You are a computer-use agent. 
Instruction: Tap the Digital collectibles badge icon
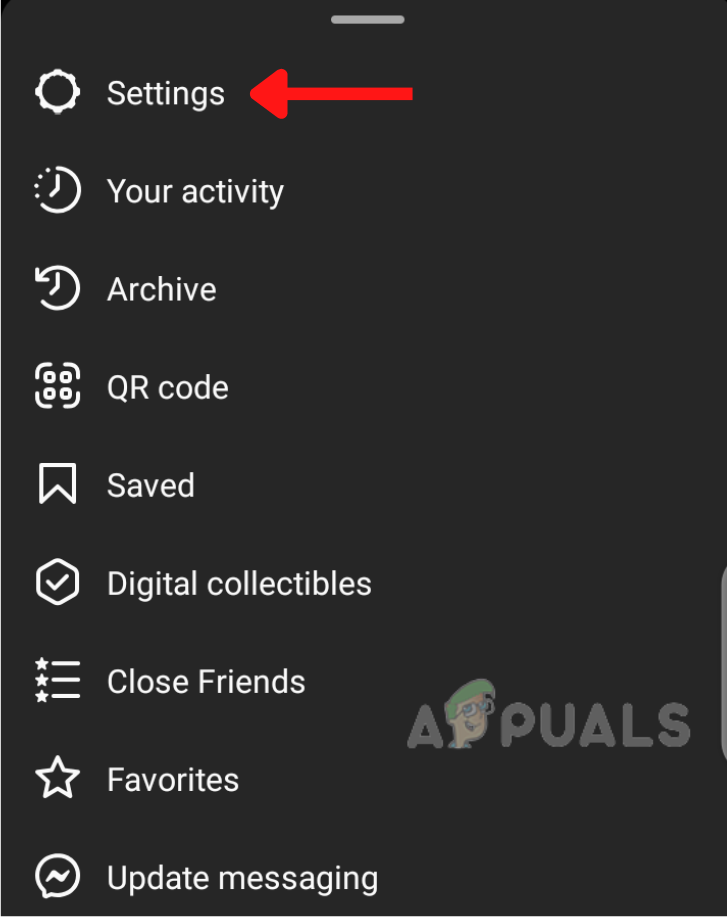click(x=57, y=582)
